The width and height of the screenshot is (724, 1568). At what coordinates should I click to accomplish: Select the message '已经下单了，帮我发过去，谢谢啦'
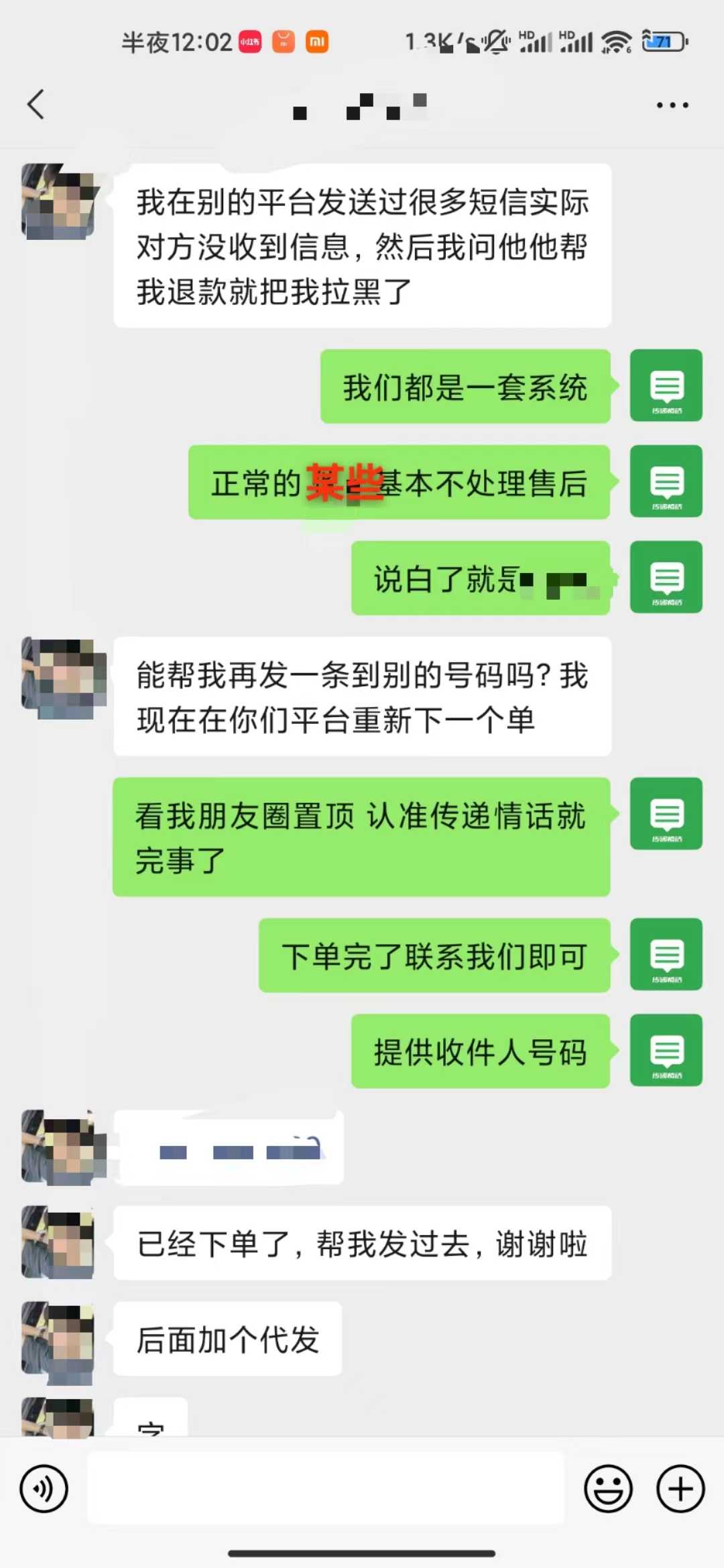[362, 1243]
